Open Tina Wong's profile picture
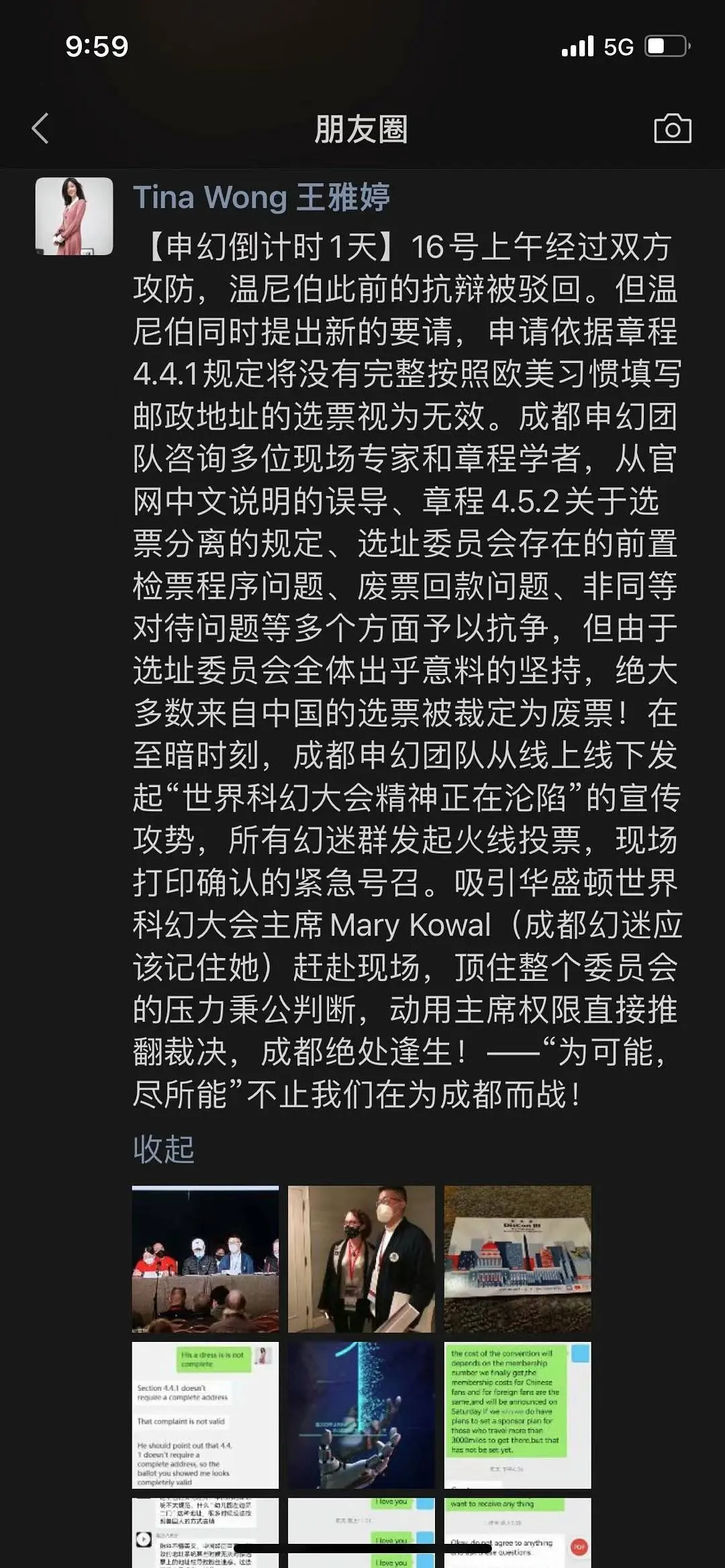Screen dimensions: 725x1568 pos(74,216)
